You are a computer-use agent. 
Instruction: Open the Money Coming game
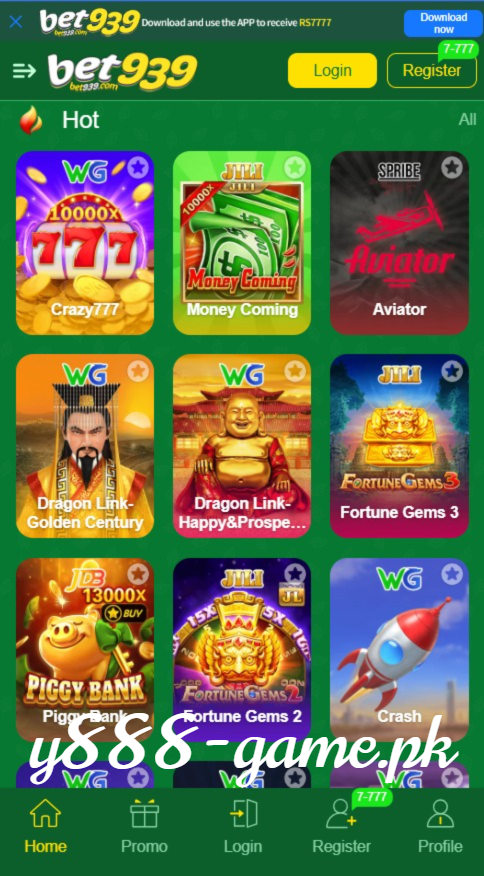coord(242,243)
